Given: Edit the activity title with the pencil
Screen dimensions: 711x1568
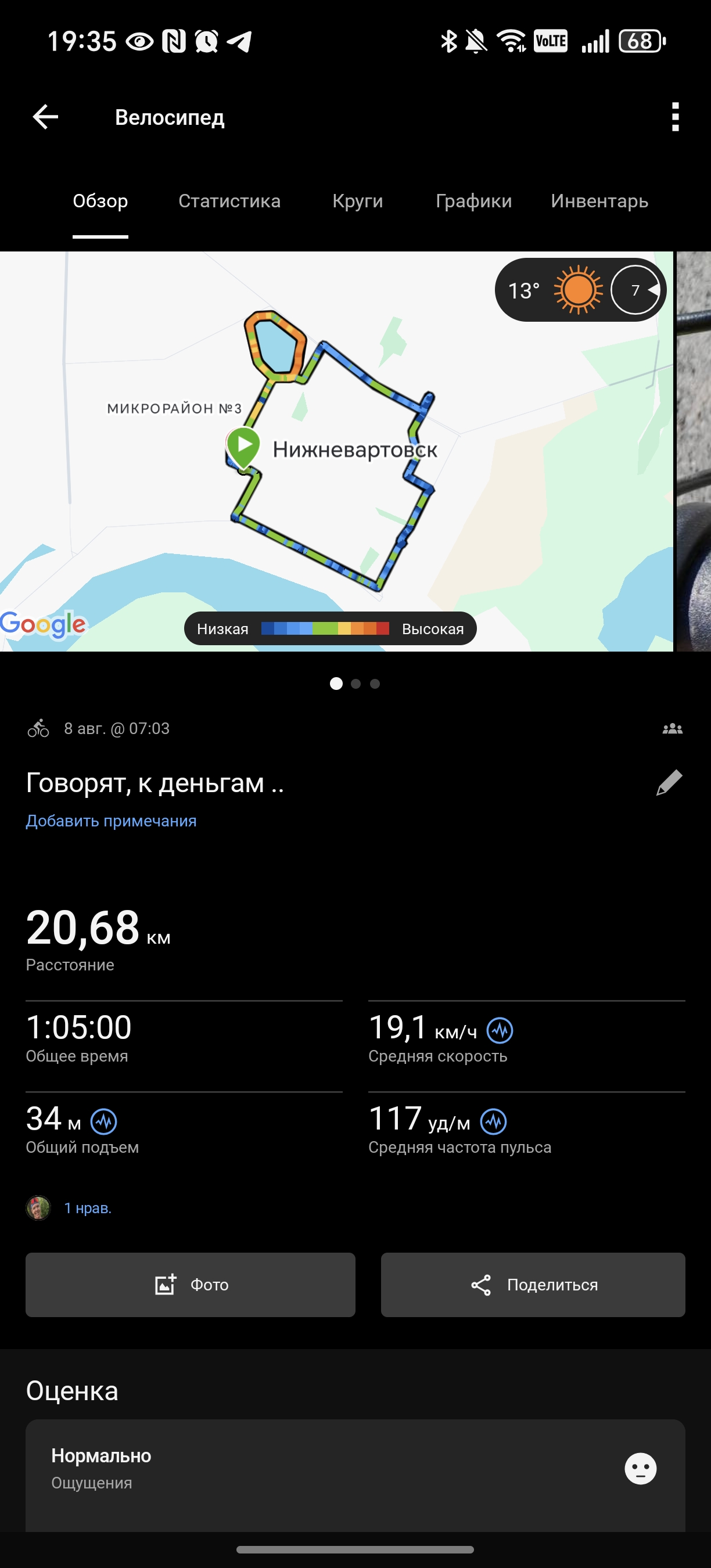Looking at the screenshot, I should point(669,782).
